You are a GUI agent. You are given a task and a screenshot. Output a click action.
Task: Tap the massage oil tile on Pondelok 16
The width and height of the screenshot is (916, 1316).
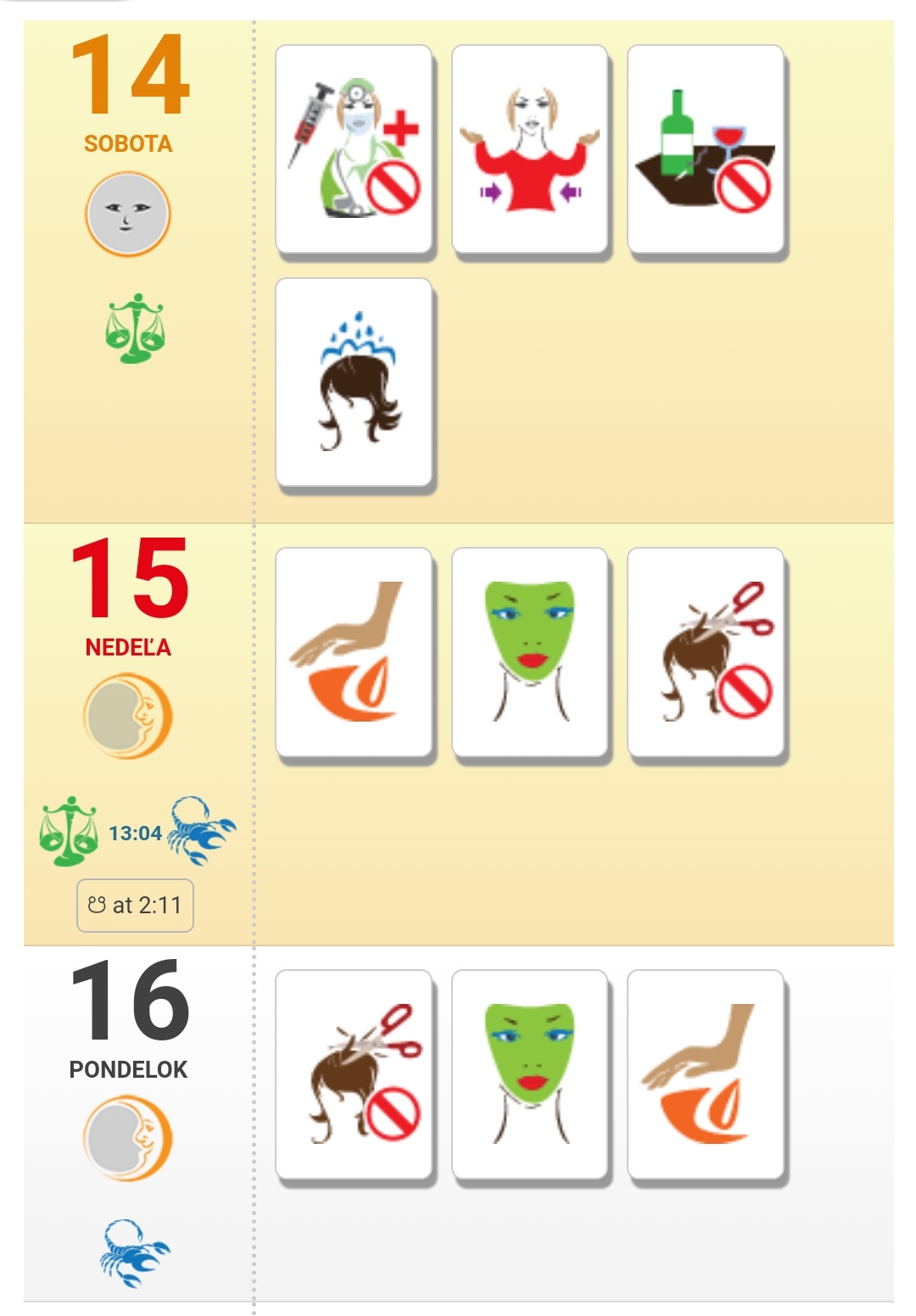click(x=706, y=1074)
